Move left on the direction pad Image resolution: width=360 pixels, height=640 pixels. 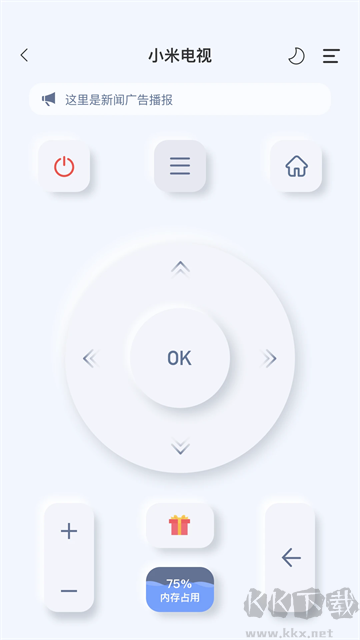[x=91, y=358]
